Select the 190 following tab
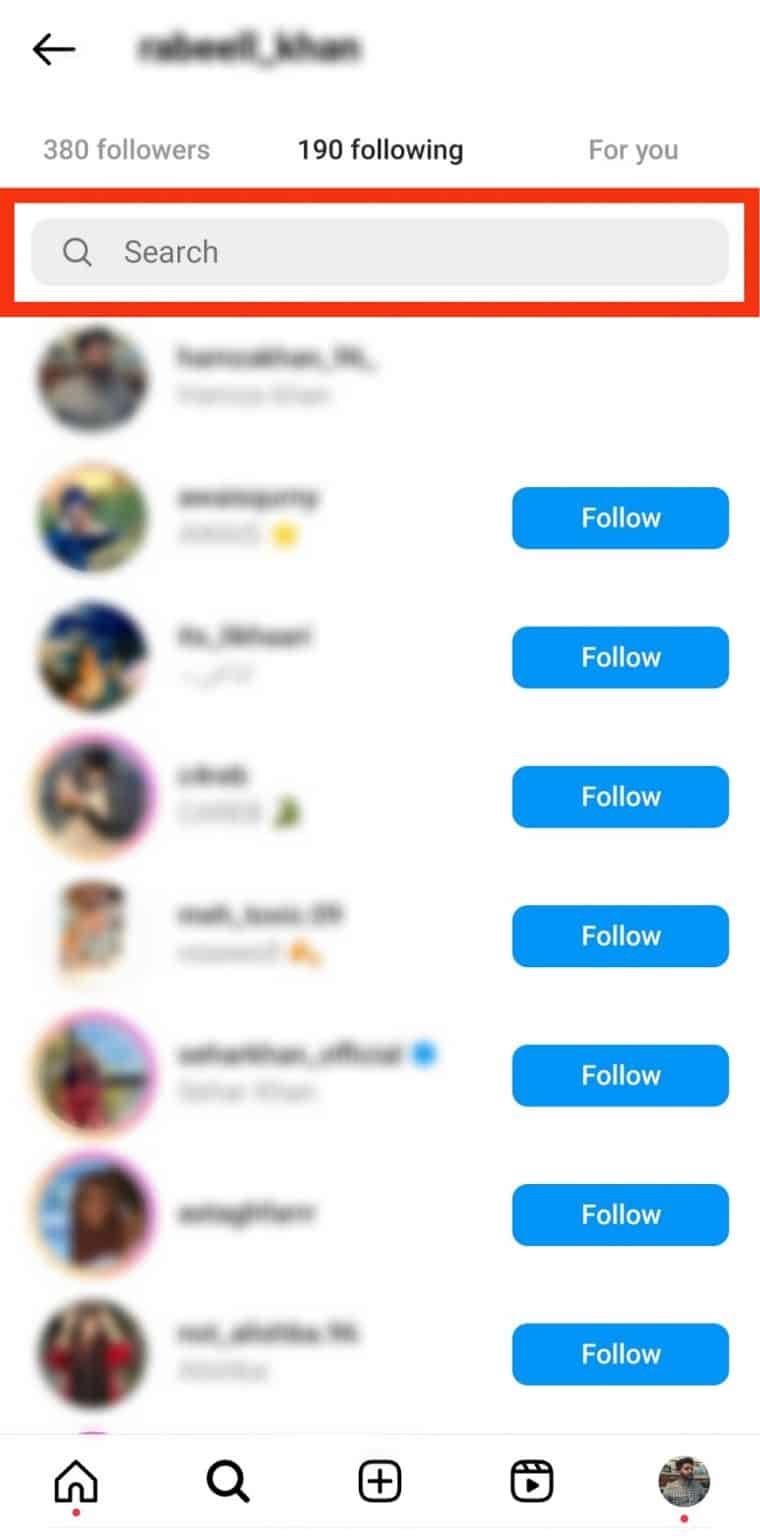This screenshot has height=1536, width=760. point(380,149)
